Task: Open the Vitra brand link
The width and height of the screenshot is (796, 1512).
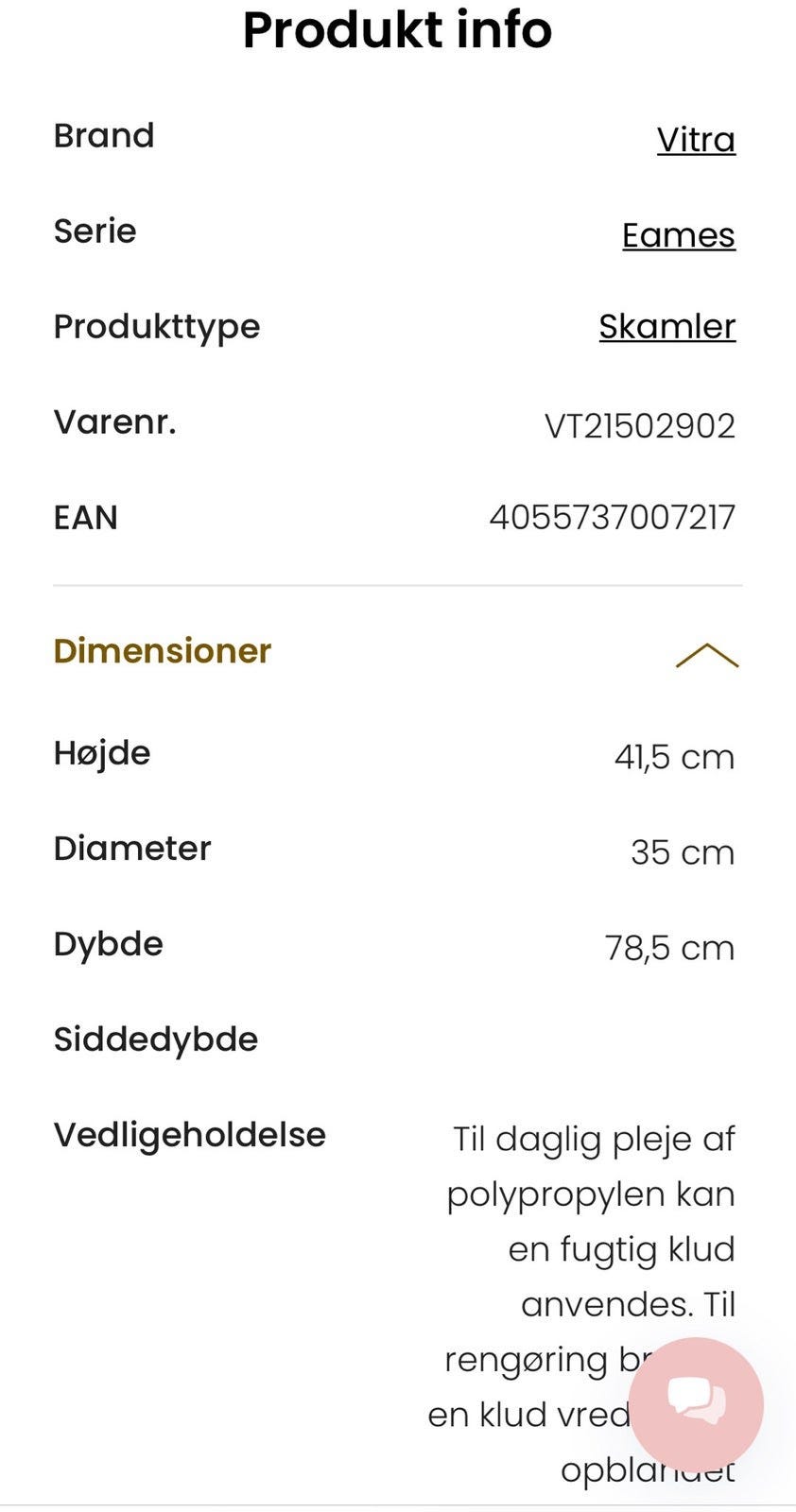Action: coord(696,140)
